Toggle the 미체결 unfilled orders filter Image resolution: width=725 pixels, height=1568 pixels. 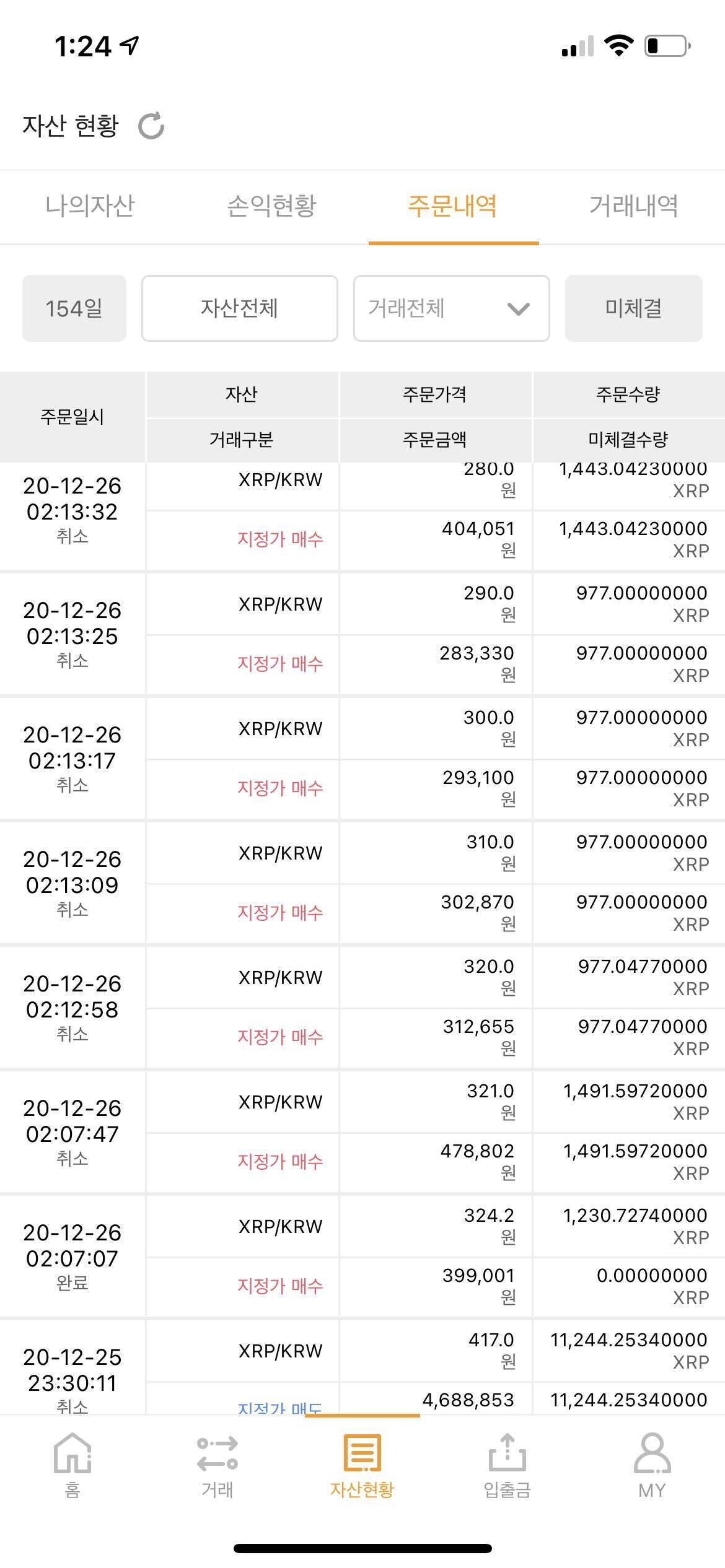(x=635, y=308)
